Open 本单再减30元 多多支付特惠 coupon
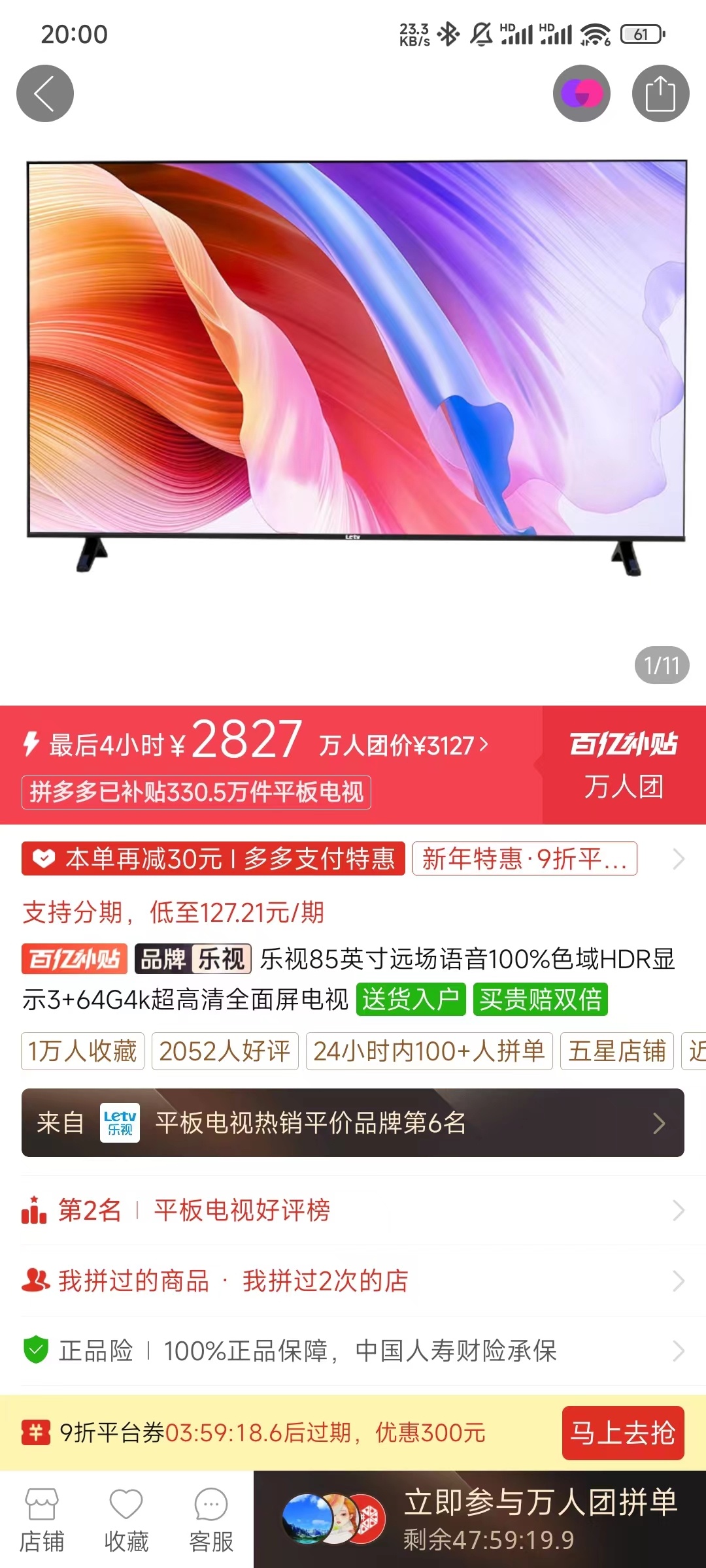Viewport: 706px width, 1568px height. click(213, 858)
